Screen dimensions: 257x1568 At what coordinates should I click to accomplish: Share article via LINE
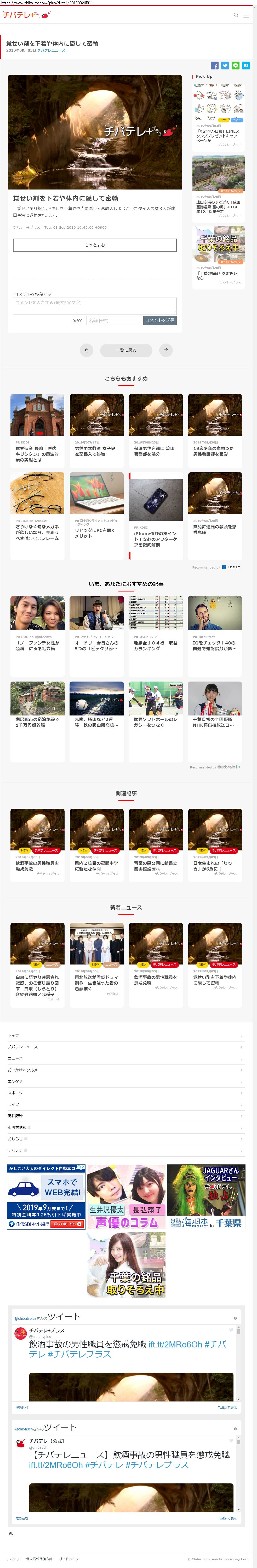pyautogui.click(x=235, y=65)
